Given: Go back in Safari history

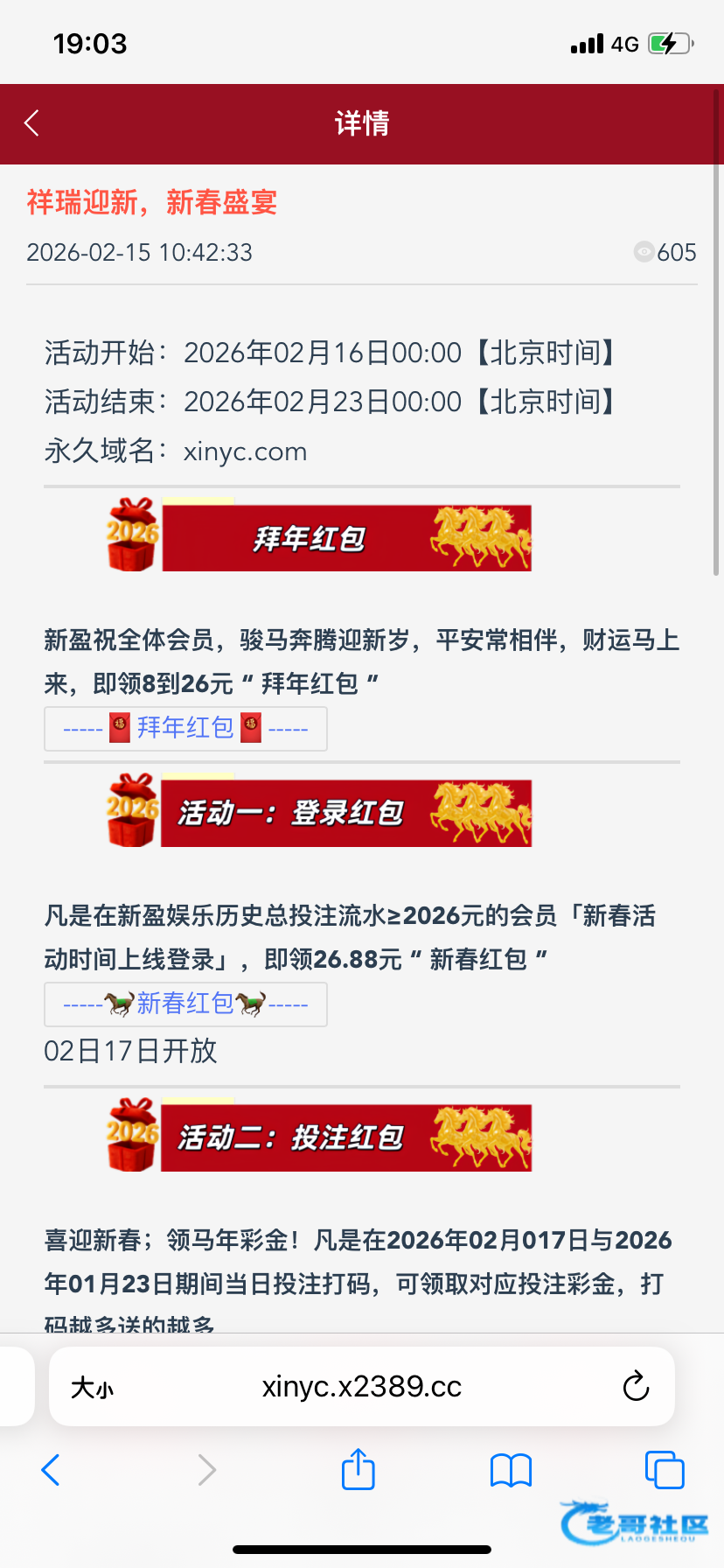Looking at the screenshot, I should click(51, 1470).
